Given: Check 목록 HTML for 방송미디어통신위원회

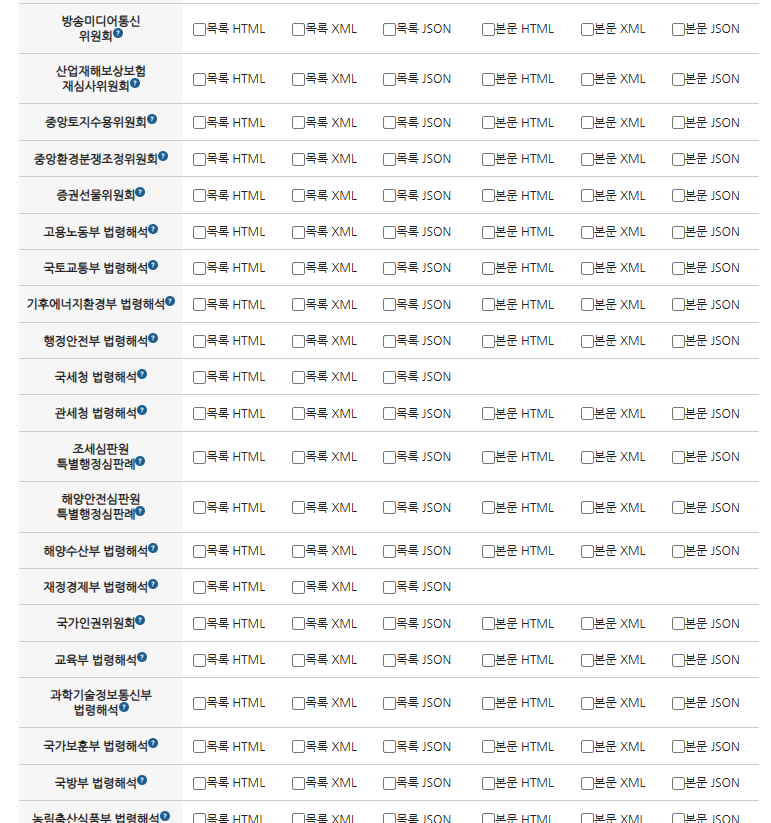Looking at the screenshot, I should 199,29.
